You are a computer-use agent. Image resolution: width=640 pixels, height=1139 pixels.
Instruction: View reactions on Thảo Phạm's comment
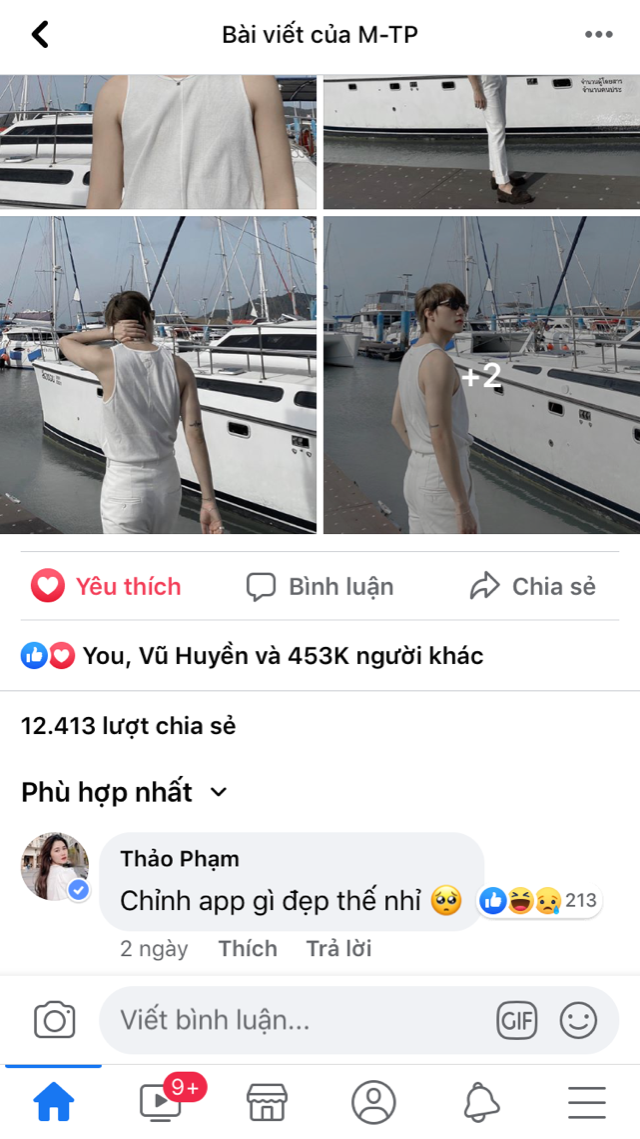pos(539,901)
